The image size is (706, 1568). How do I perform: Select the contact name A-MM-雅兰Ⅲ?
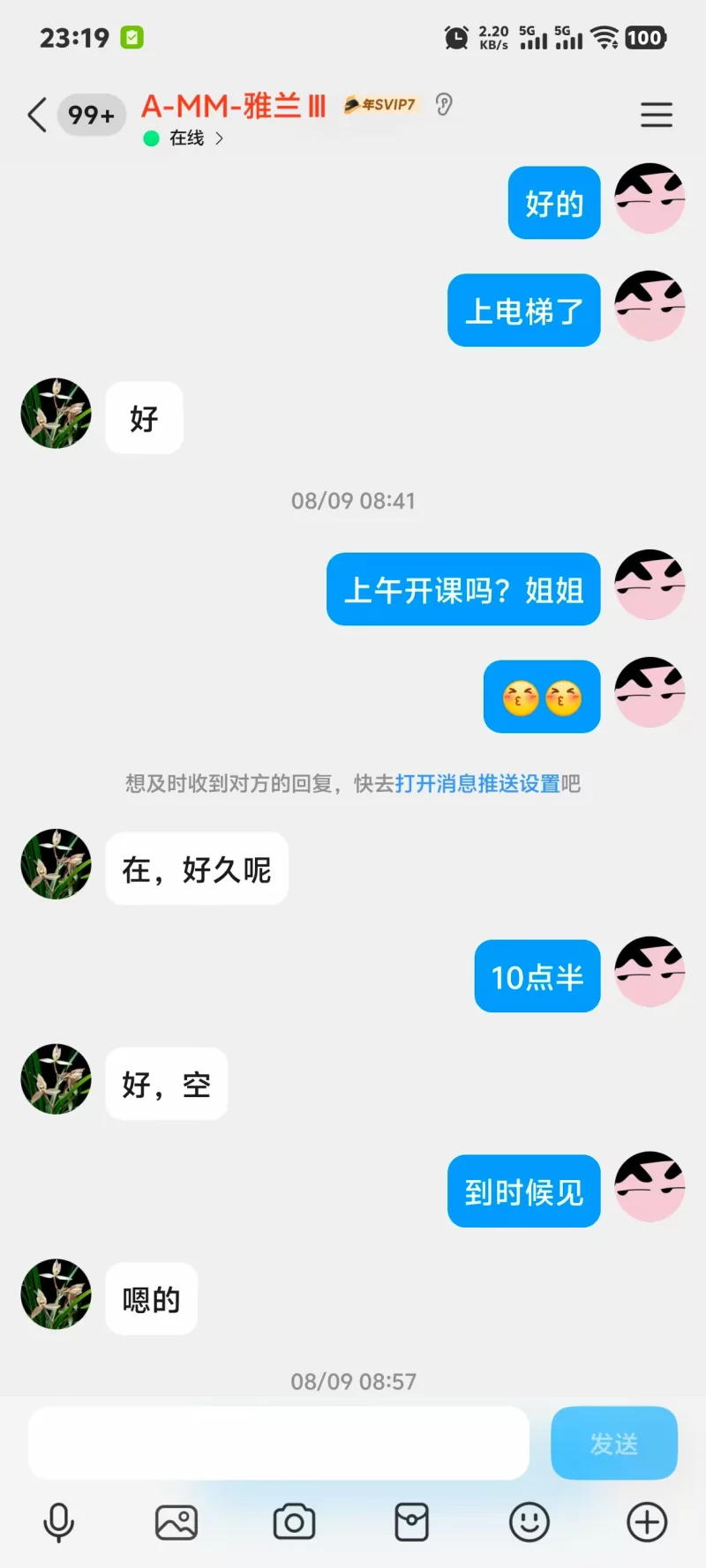coord(233,104)
